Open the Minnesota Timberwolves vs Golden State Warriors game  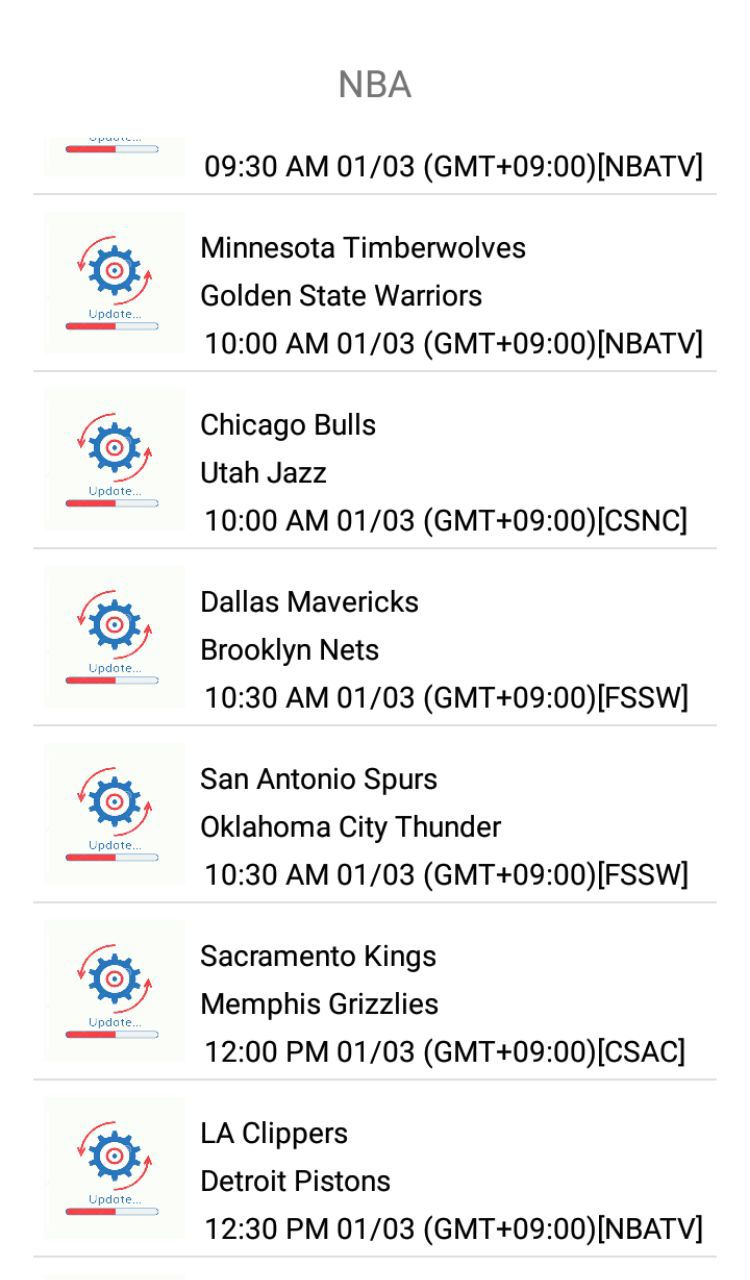[x=375, y=283]
